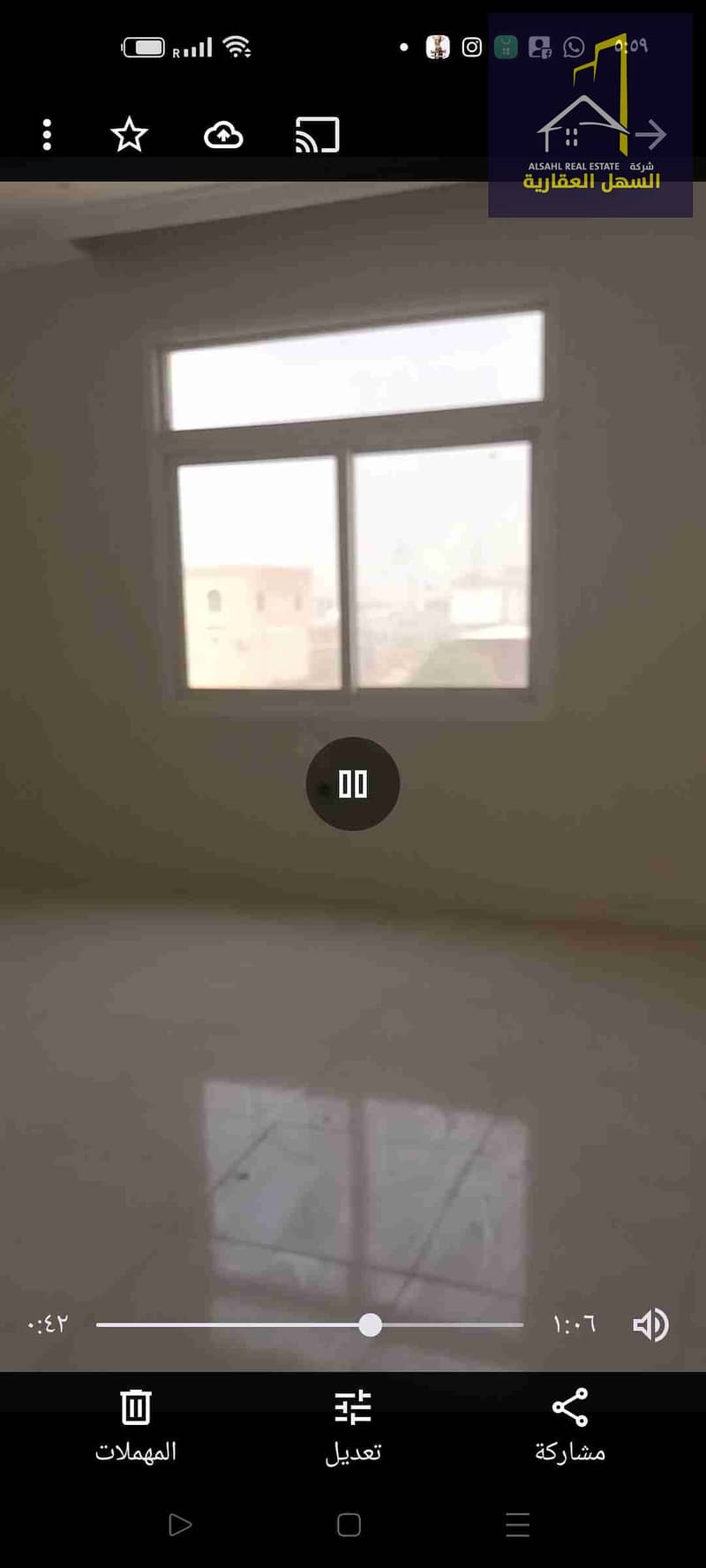This screenshot has width=706, height=1568.
Task: Go to the system home screen
Action: [349, 1525]
